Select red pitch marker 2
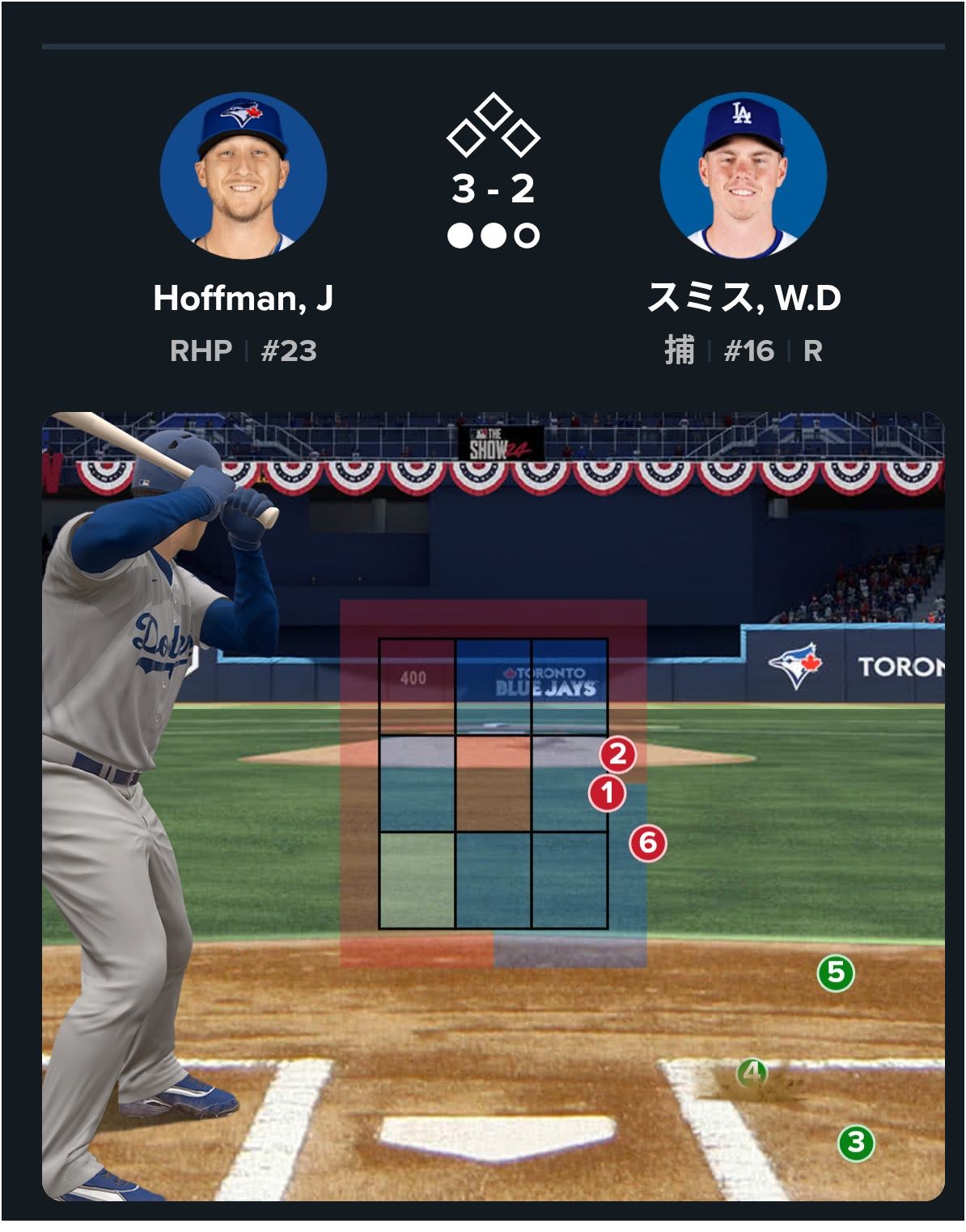 tap(617, 754)
